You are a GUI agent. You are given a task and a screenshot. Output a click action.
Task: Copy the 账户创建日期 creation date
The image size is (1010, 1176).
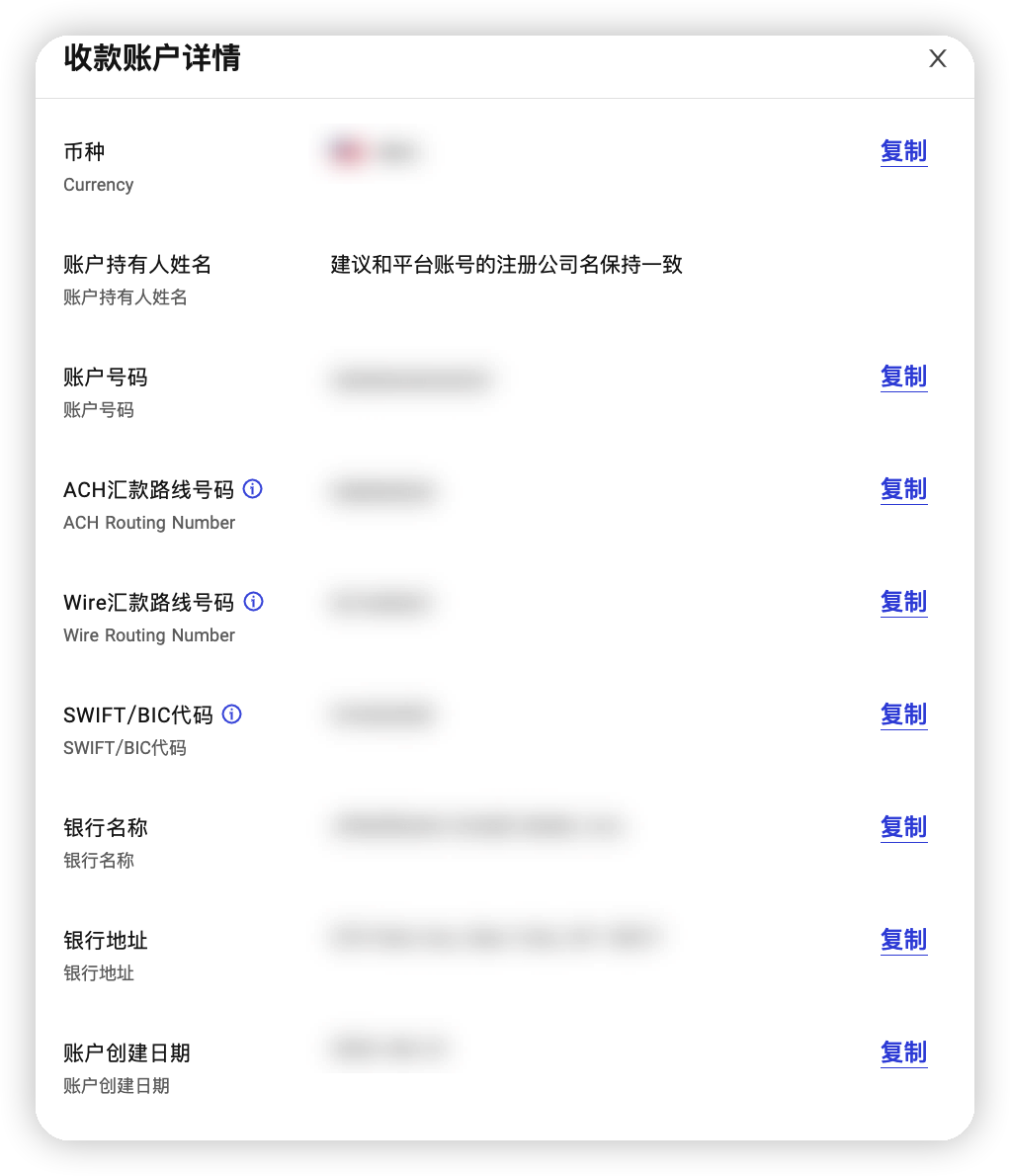tap(903, 1052)
